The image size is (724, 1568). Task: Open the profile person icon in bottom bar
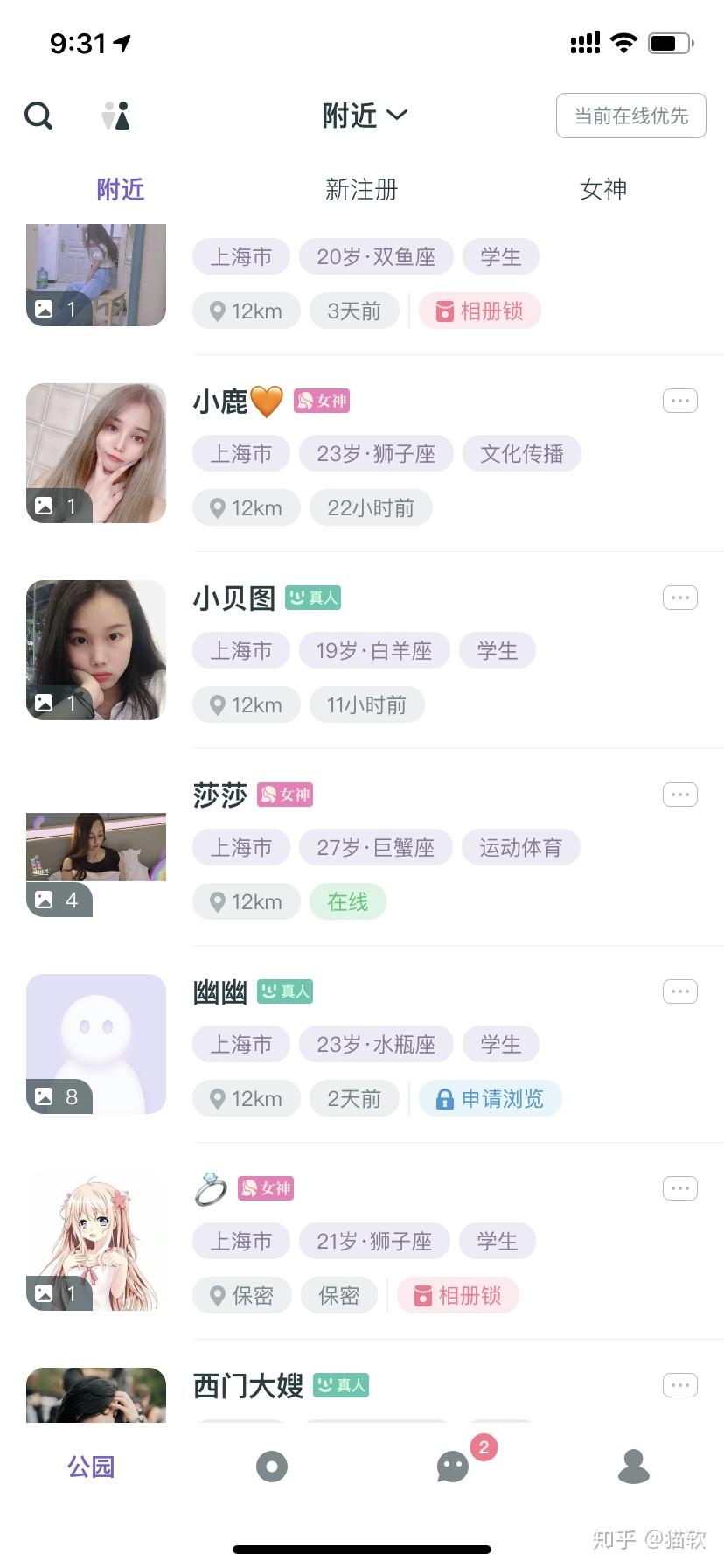tap(633, 1466)
